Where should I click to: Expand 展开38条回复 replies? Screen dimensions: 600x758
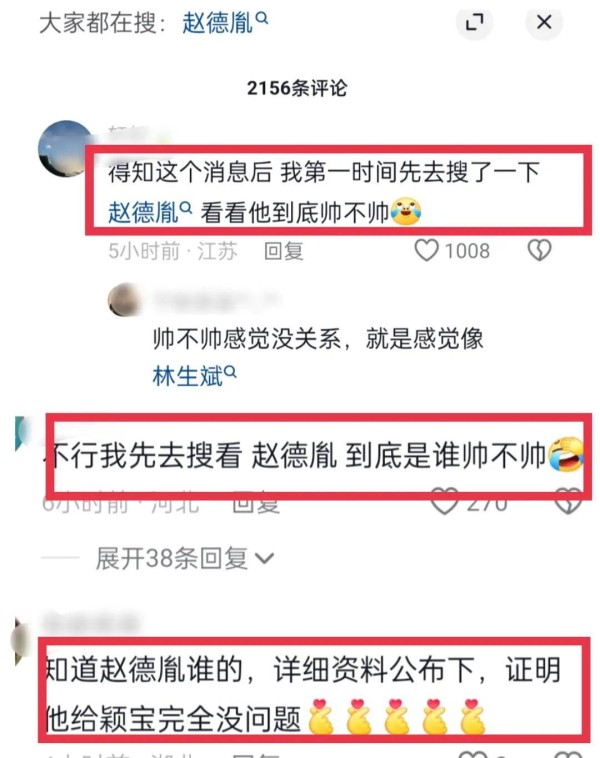click(x=184, y=558)
